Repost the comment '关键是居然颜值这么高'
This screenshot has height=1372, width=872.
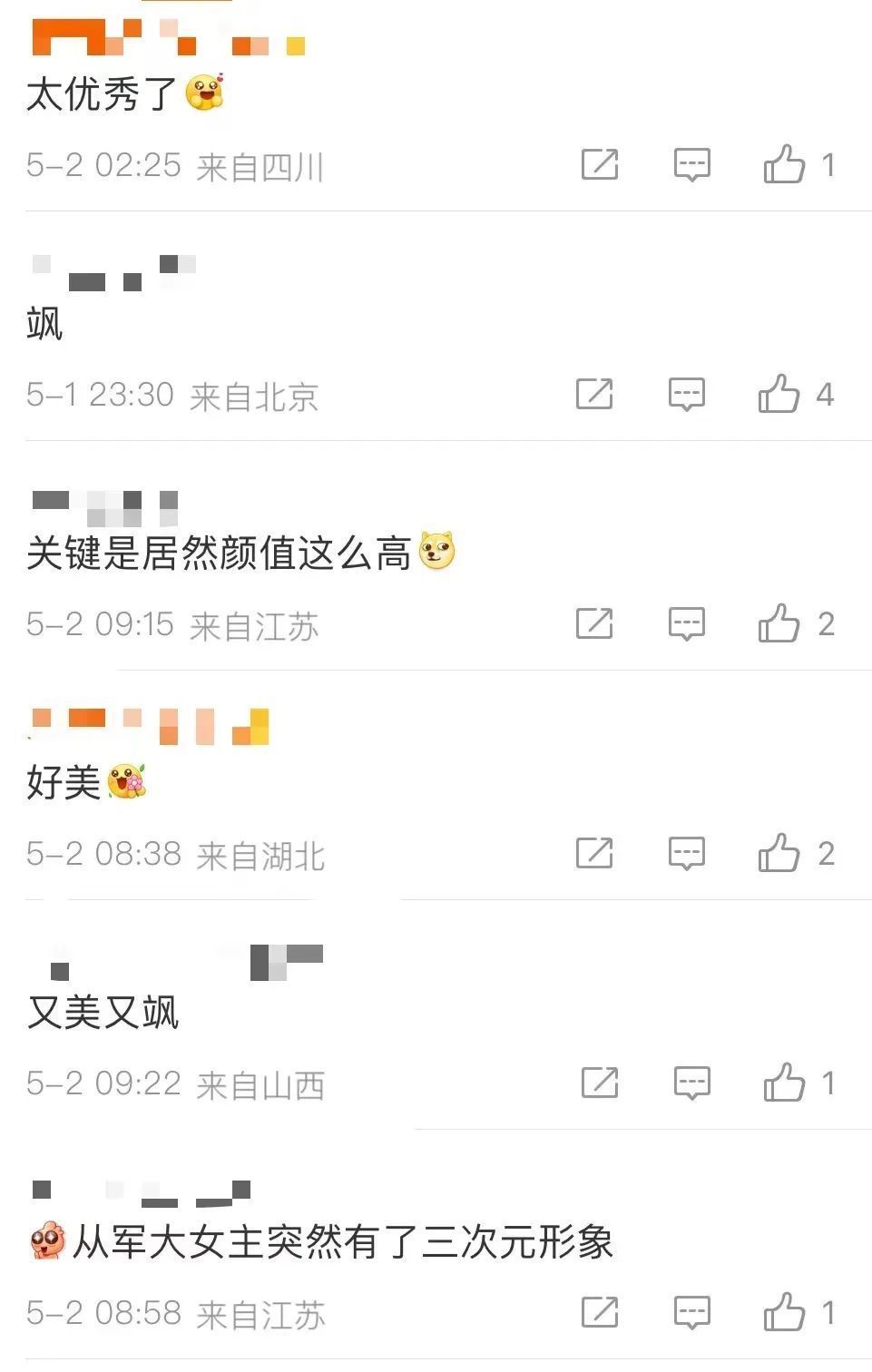594,624
